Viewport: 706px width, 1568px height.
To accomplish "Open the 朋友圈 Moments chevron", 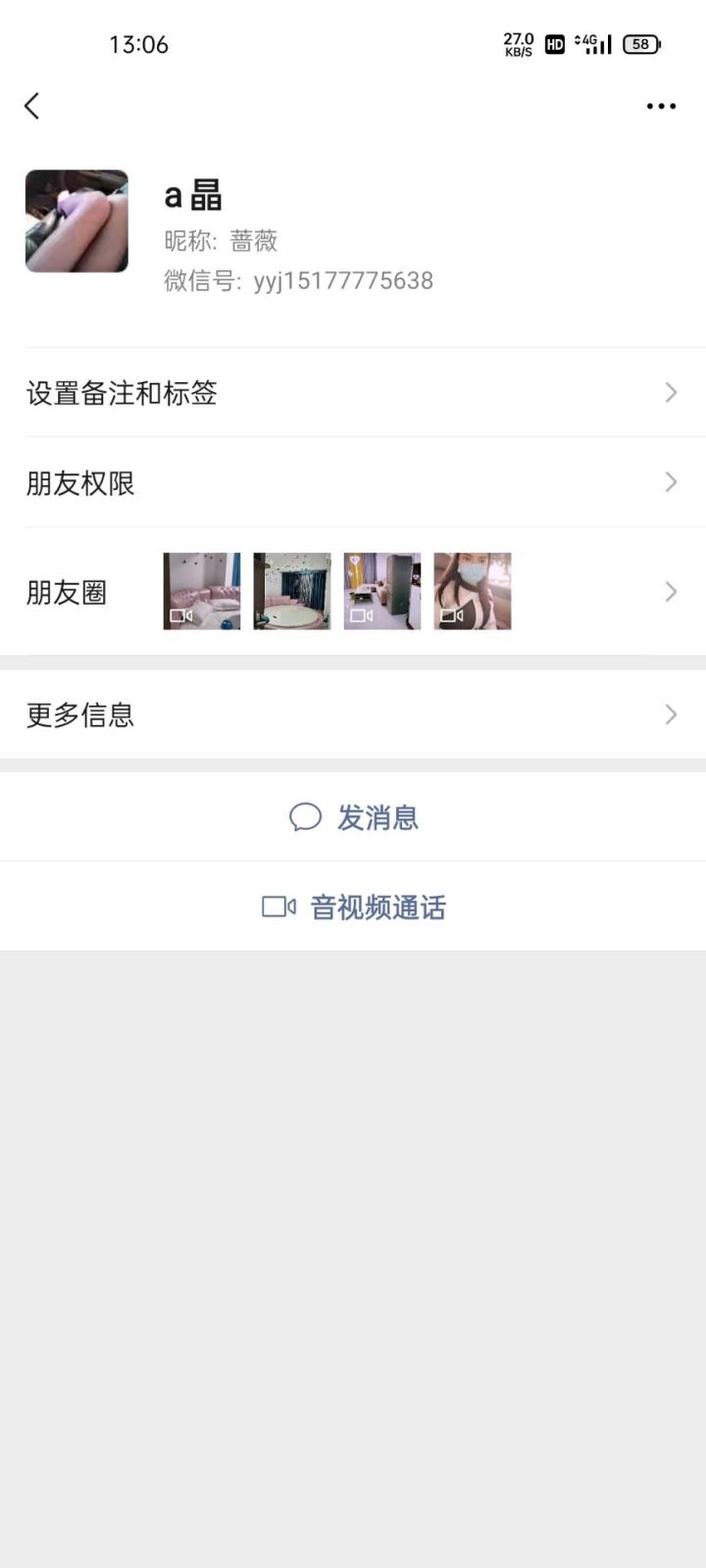I will (671, 592).
